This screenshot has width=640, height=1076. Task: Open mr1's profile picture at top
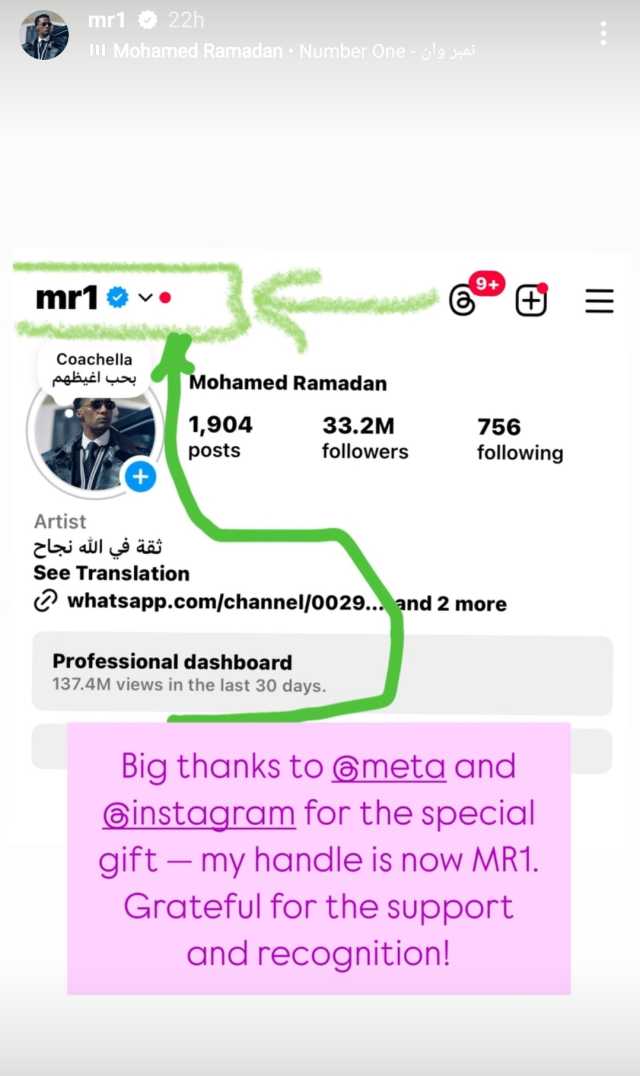(x=45, y=35)
